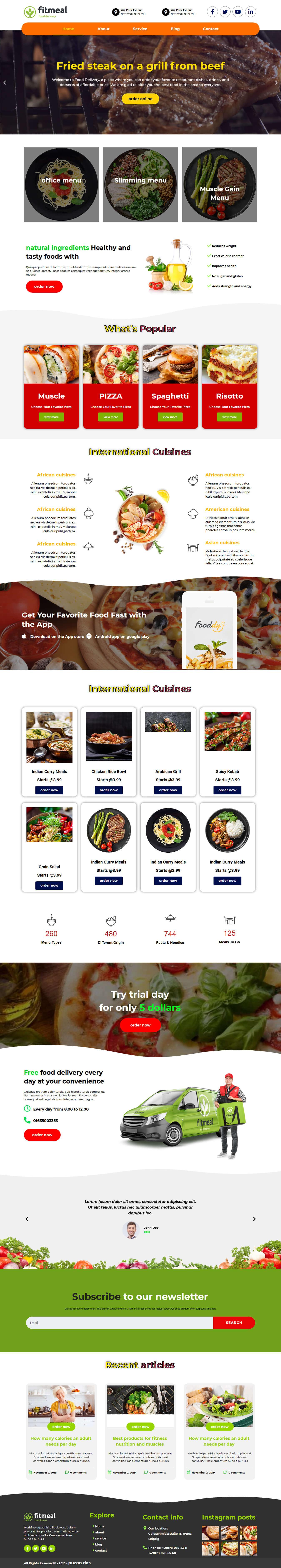Viewport: 281px width, 1568px height.
Task: Open the Facebook icon in the header
Action: 212,12
